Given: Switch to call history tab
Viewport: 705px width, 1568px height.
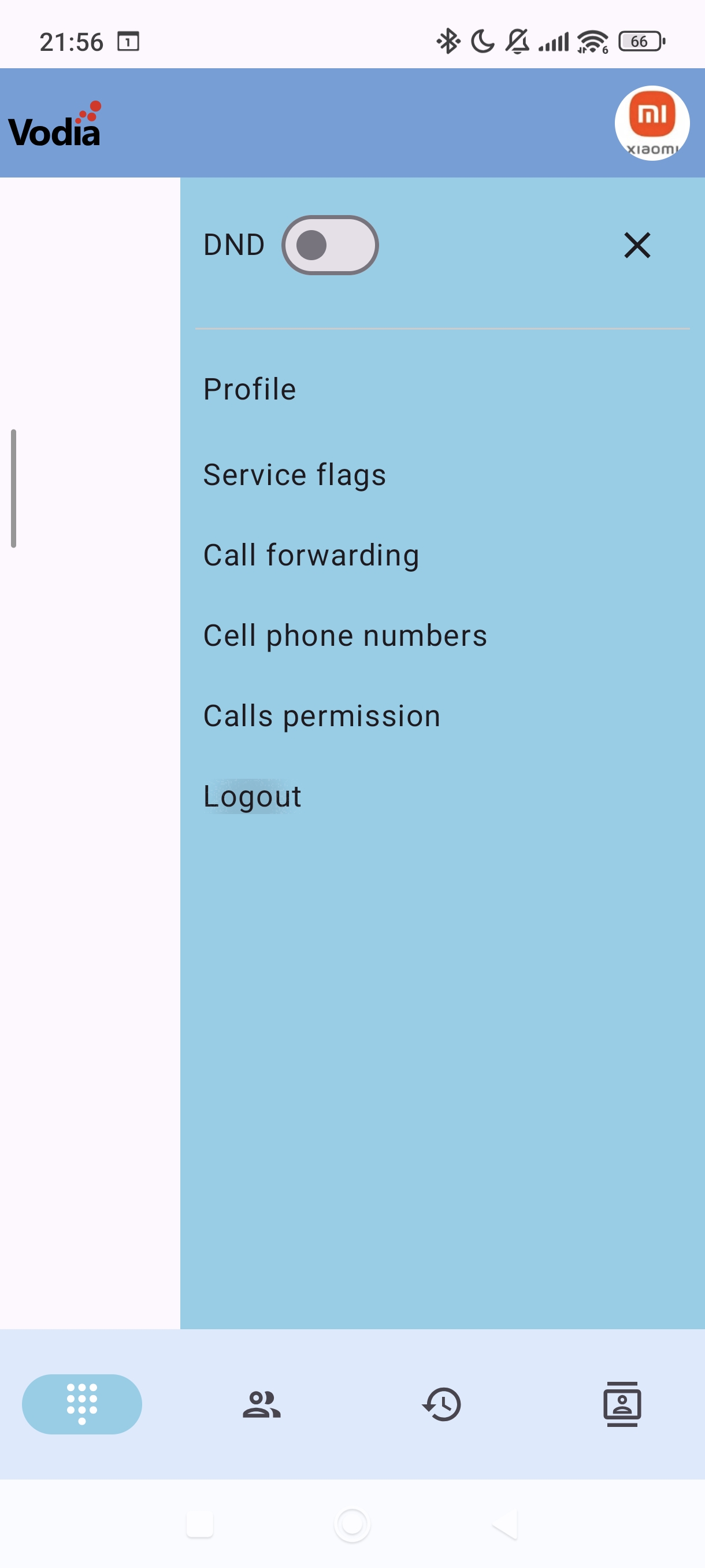Looking at the screenshot, I should click(x=442, y=1404).
